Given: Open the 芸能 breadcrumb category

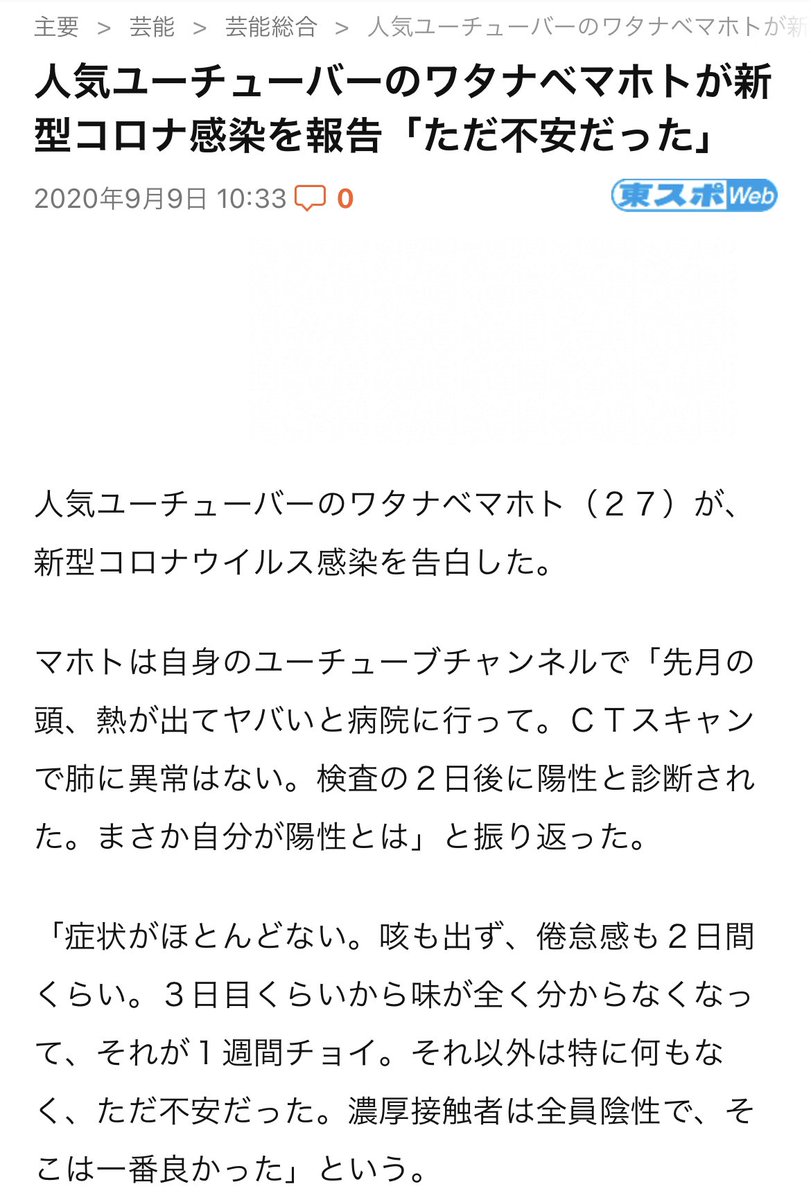Looking at the screenshot, I should [x=150, y=27].
